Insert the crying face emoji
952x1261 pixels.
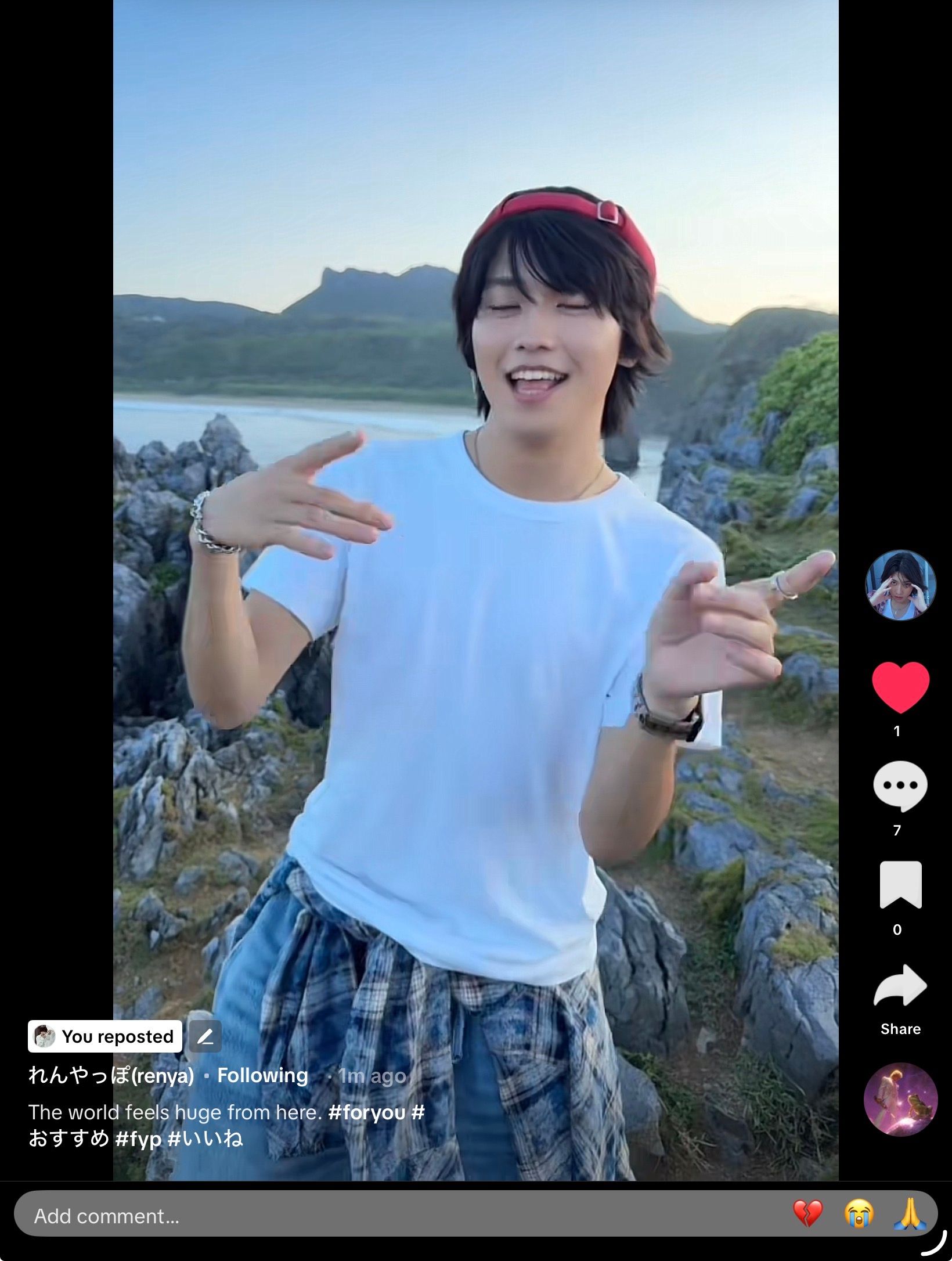coord(859,1213)
